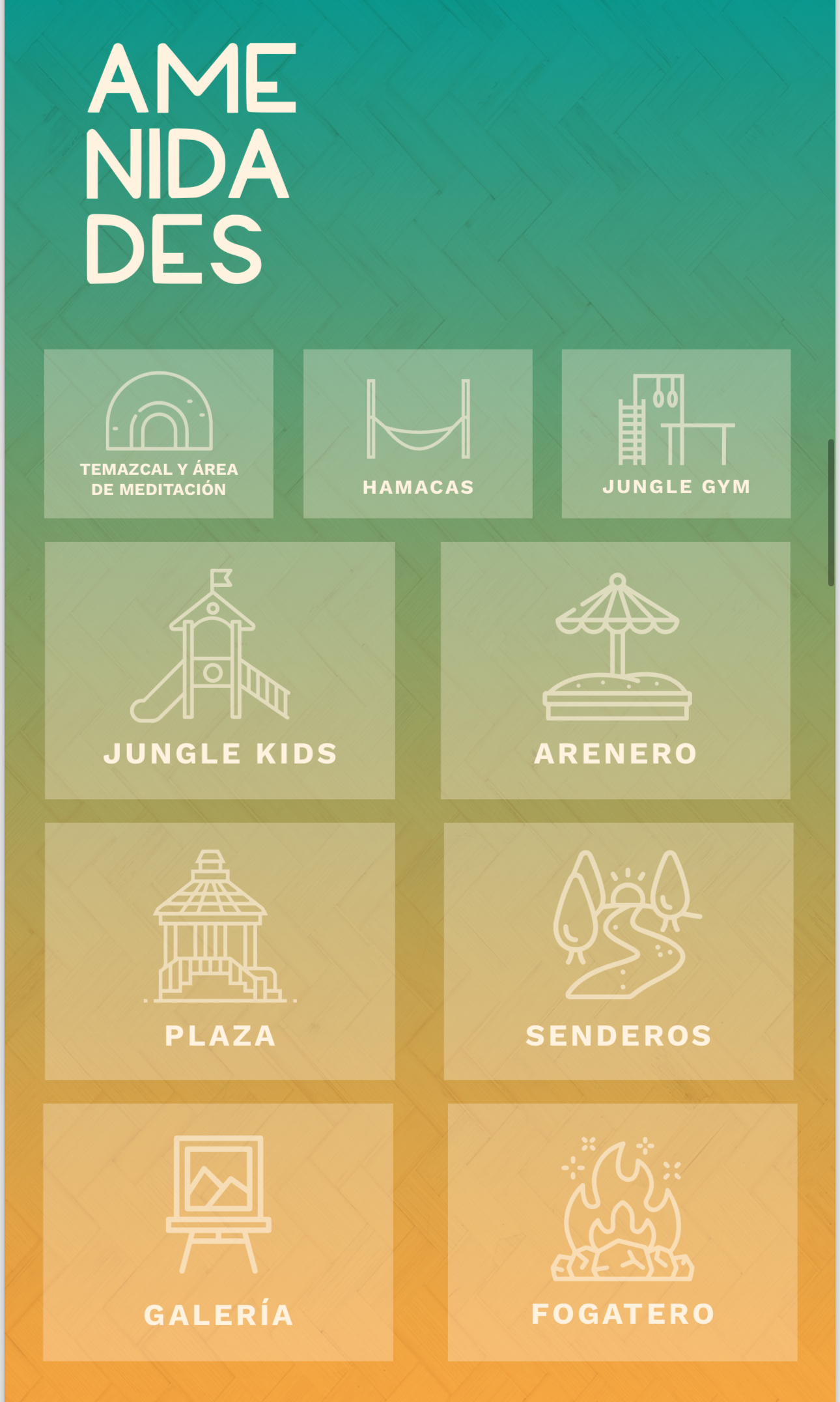Open the Jungle Gym tile
840x1402 pixels.
pos(677,434)
